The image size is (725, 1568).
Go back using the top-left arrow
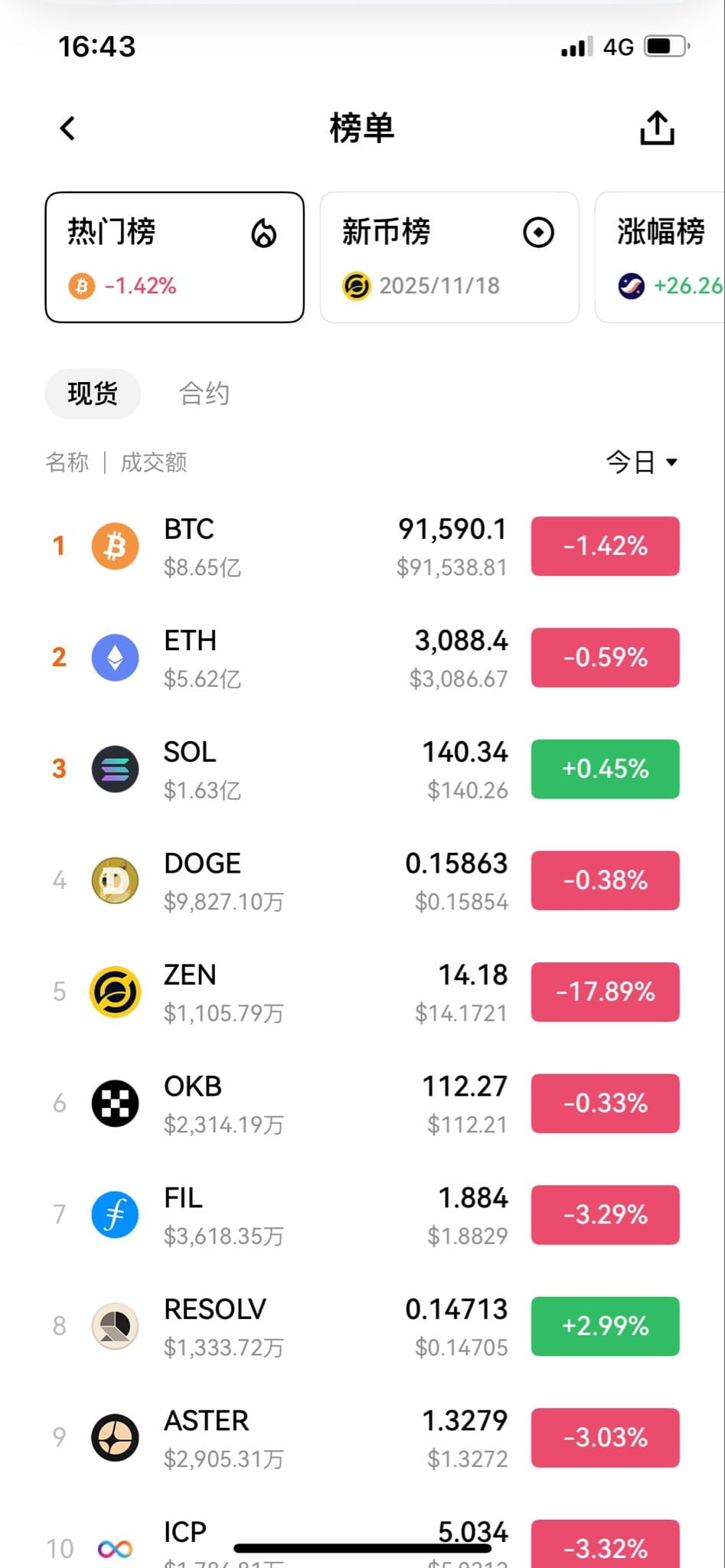[x=67, y=129]
